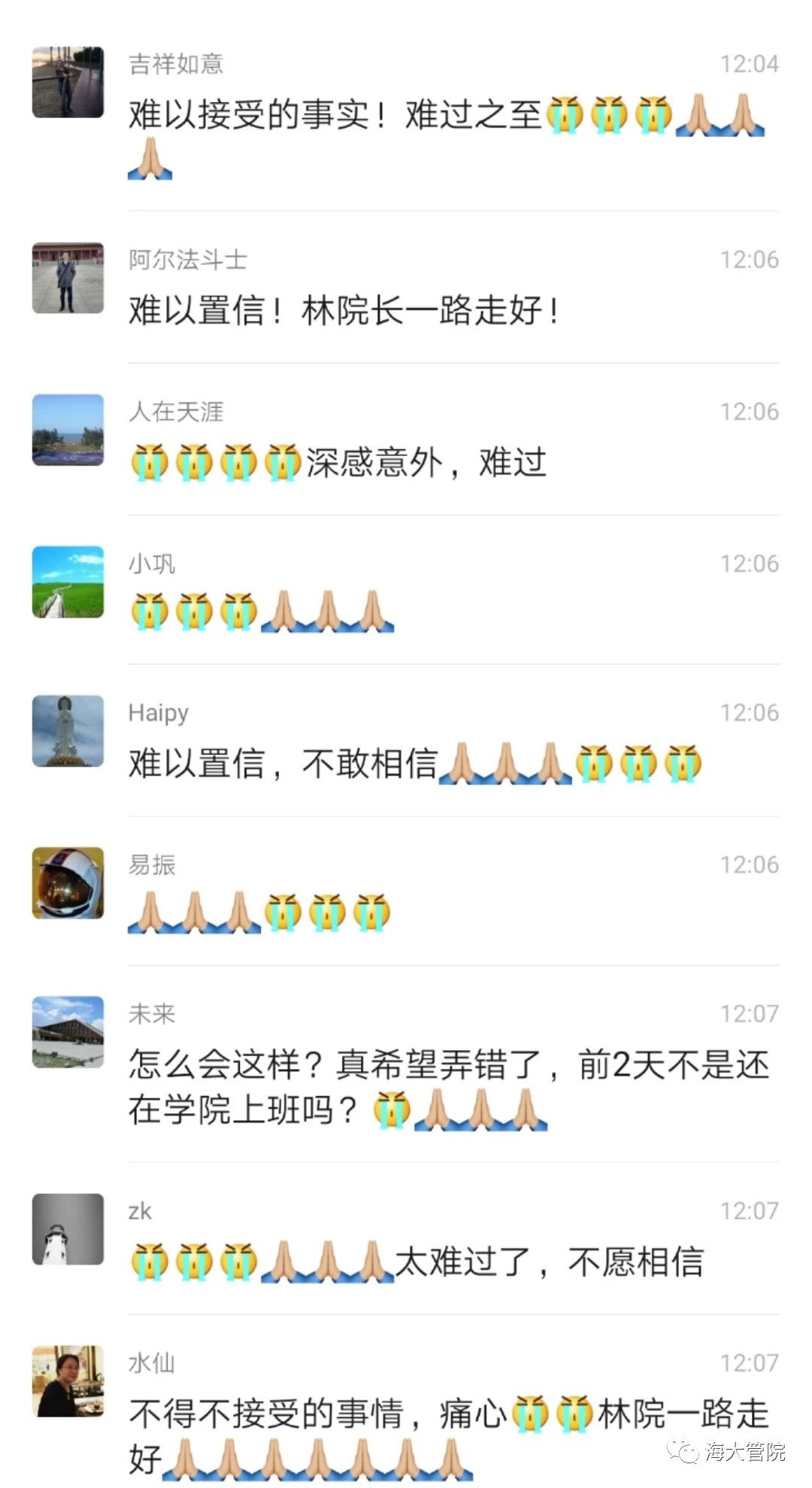View 阿尔法斗士's profile picture
The width and height of the screenshot is (812, 1488).
(x=68, y=278)
